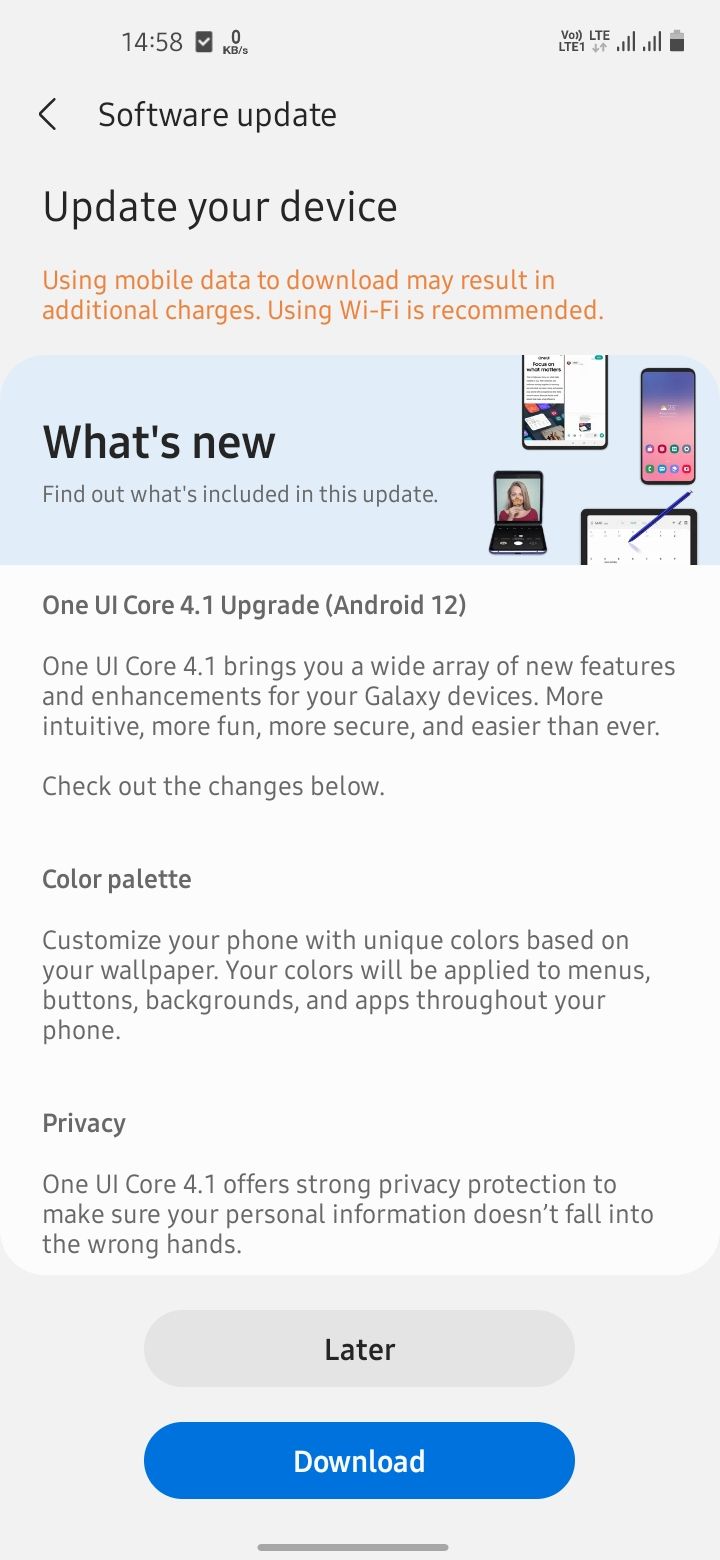The width and height of the screenshot is (720, 1560).
Task: Go back from Software update
Action: (x=47, y=115)
